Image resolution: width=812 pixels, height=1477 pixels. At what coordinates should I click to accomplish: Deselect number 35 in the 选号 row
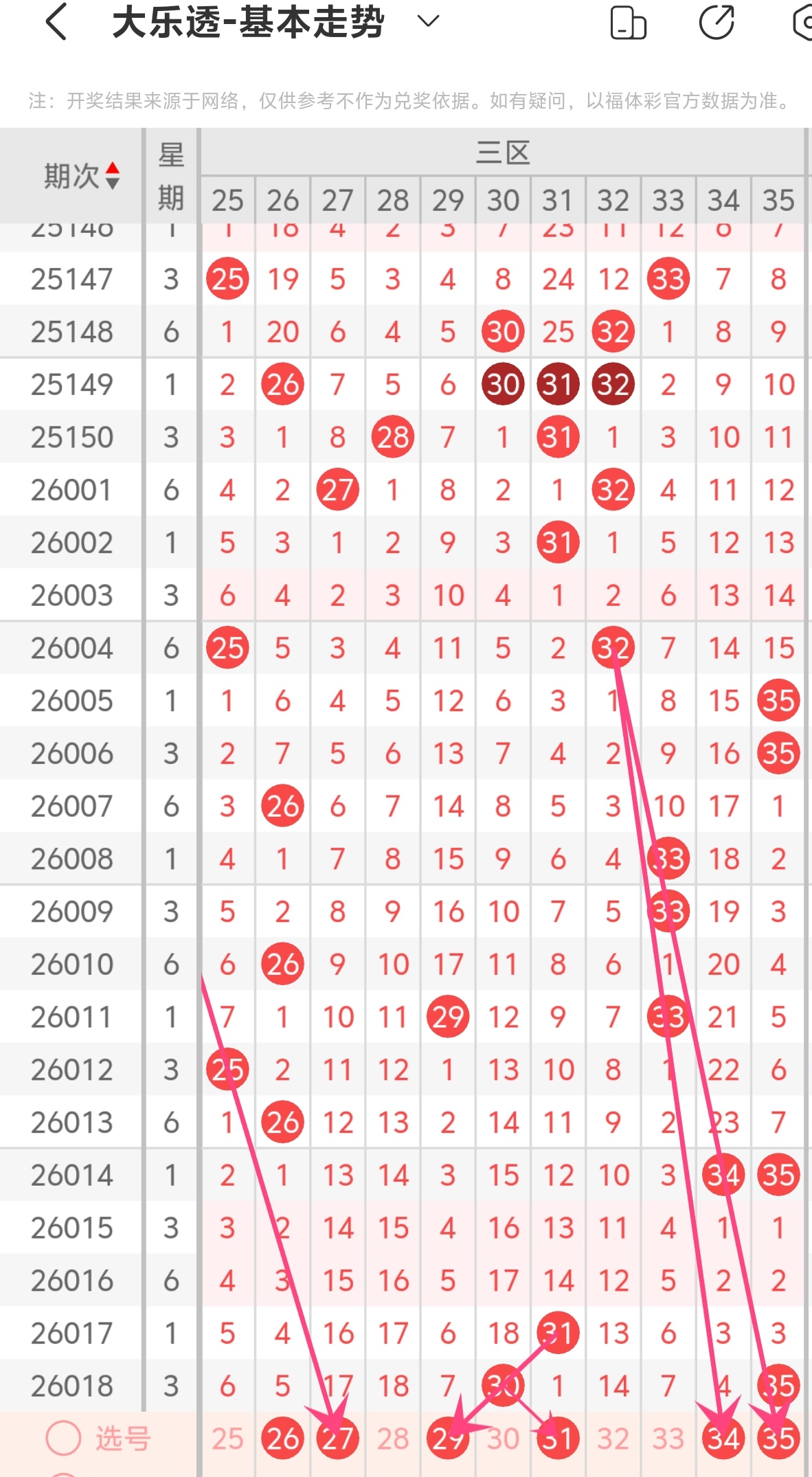point(778,1438)
